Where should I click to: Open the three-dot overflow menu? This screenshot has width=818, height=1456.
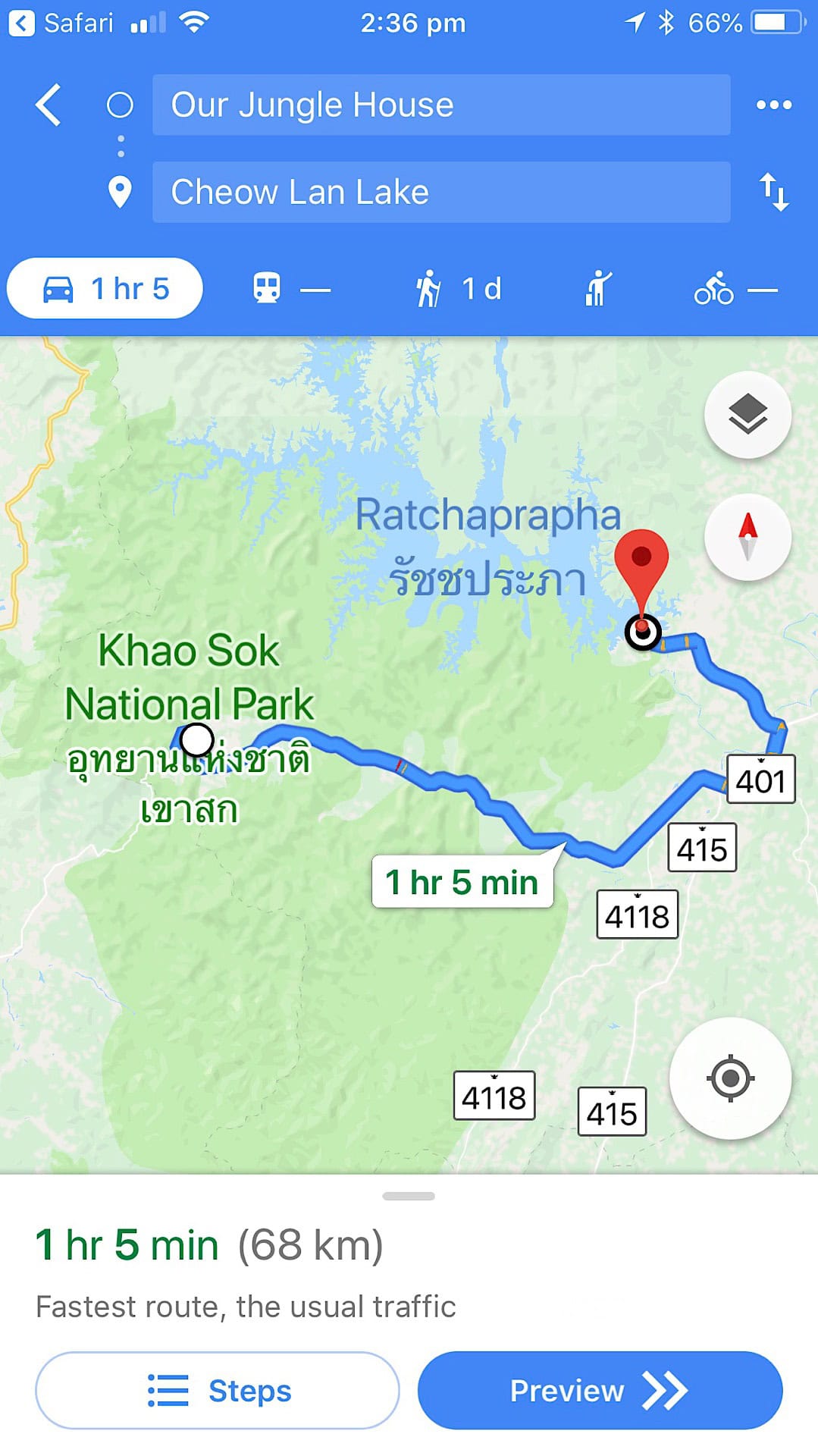[x=774, y=105]
